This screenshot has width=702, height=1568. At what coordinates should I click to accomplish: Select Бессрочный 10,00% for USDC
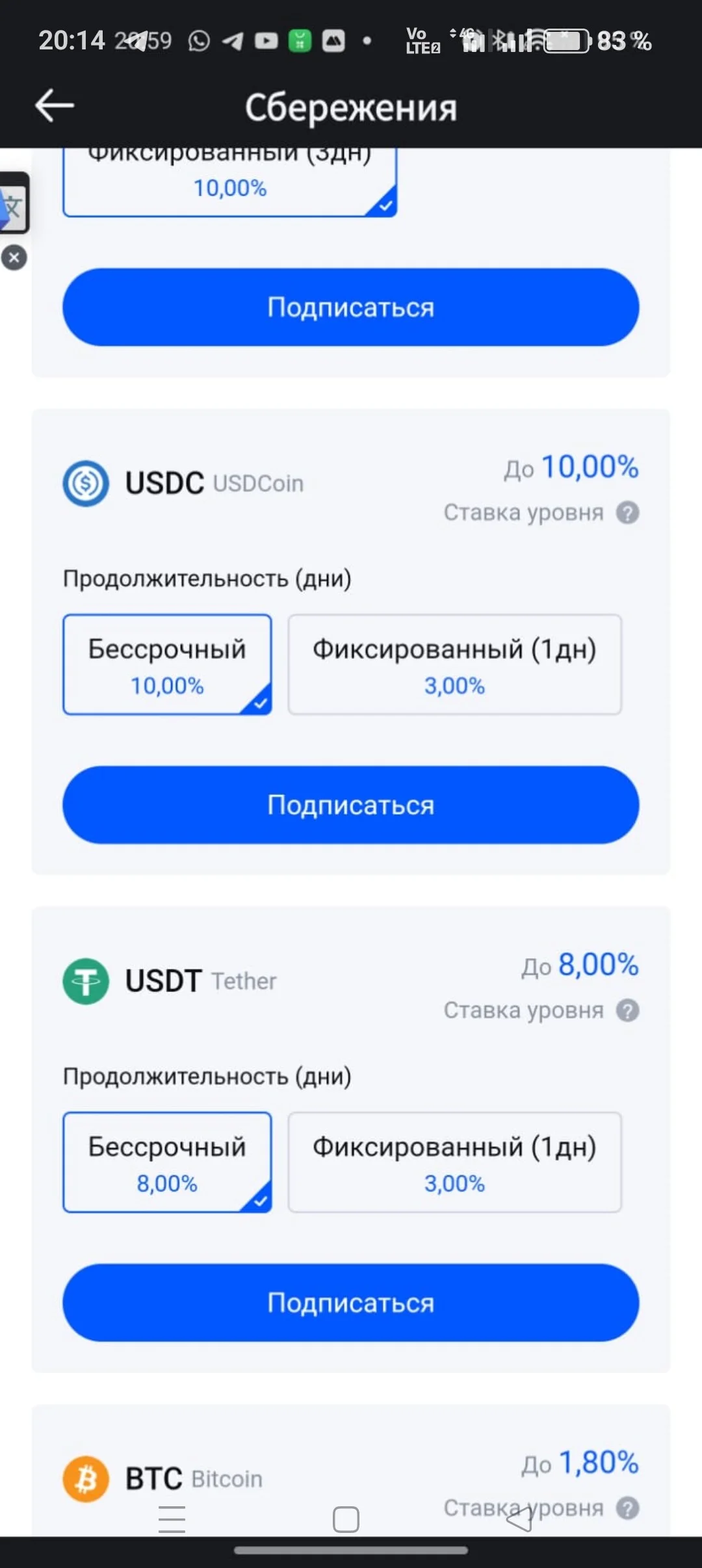pos(167,664)
